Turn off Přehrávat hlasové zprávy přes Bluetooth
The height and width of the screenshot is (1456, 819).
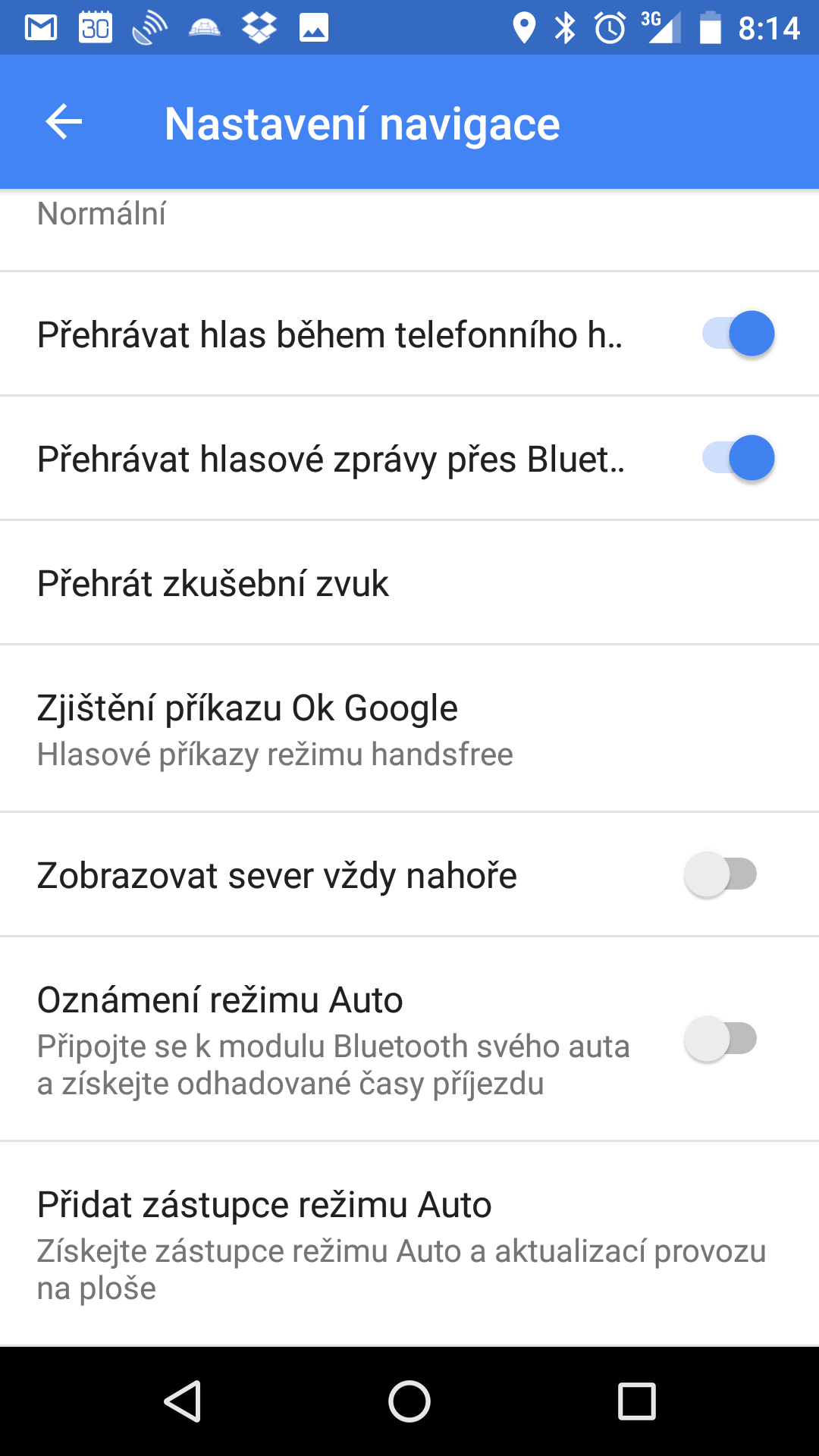pyautogui.click(x=738, y=458)
